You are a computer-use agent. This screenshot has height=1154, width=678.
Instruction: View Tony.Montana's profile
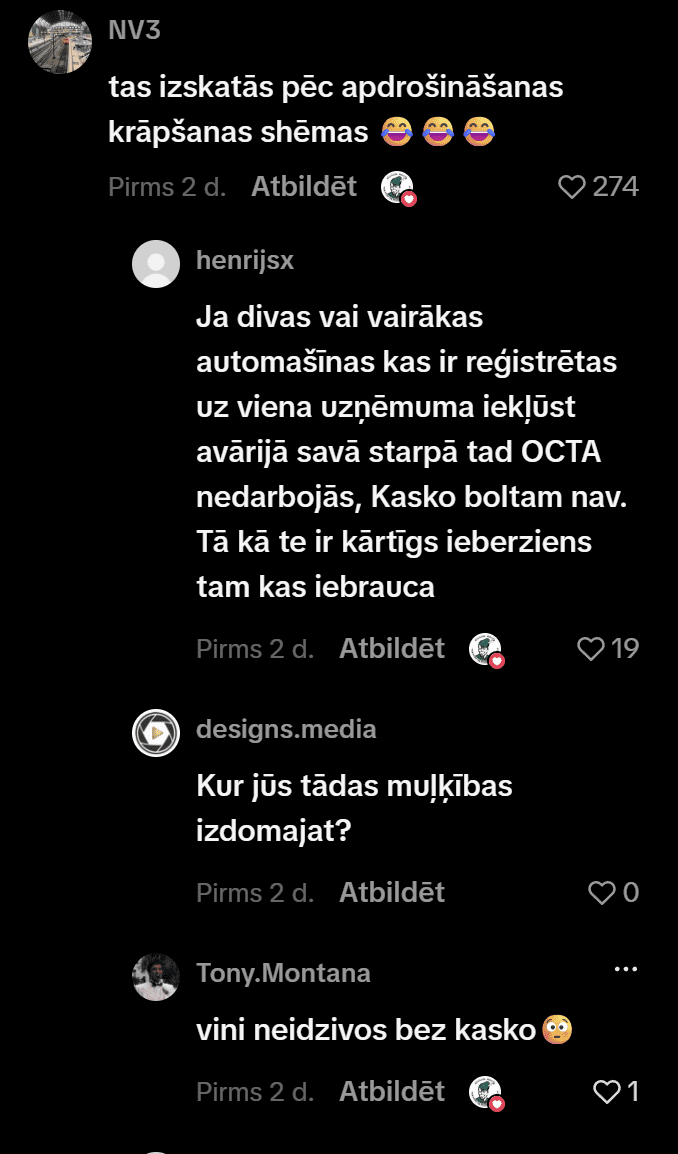pyautogui.click(x=156, y=977)
